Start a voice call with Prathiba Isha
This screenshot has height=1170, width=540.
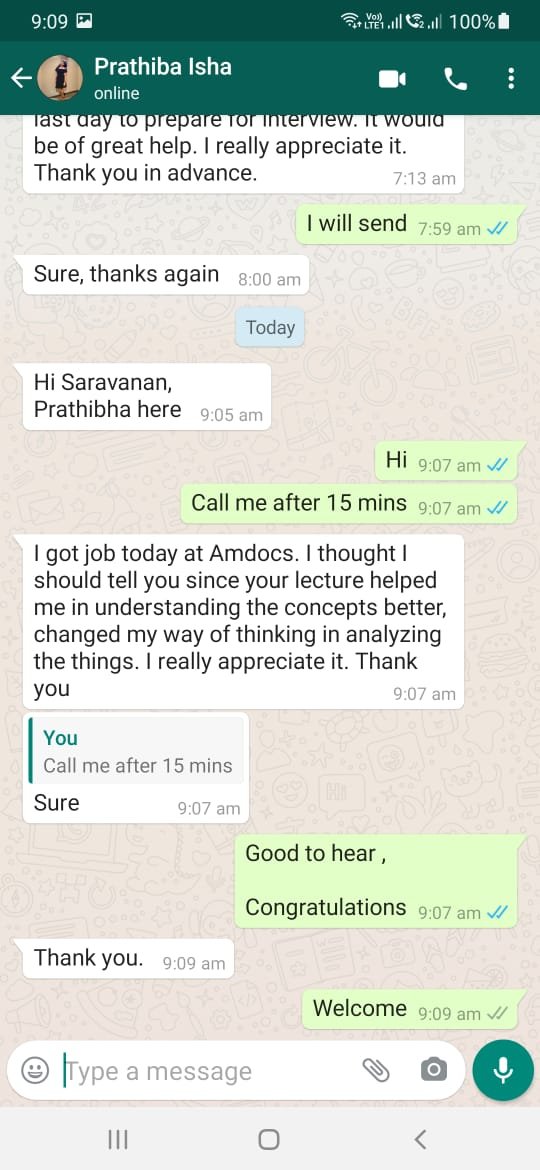(x=455, y=78)
